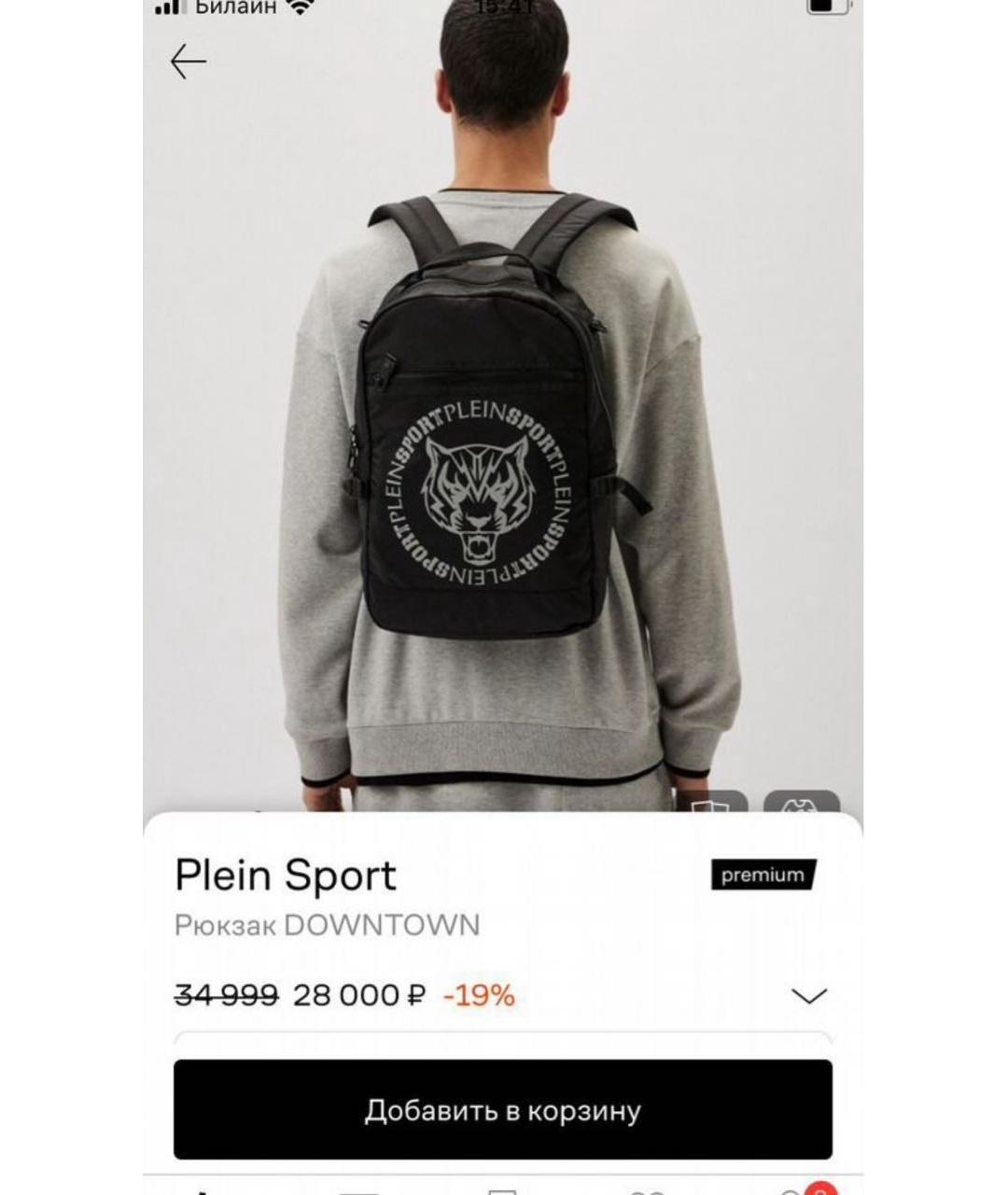
Task: Open the outfit looks icon on photo
Action: pos(802,803)
